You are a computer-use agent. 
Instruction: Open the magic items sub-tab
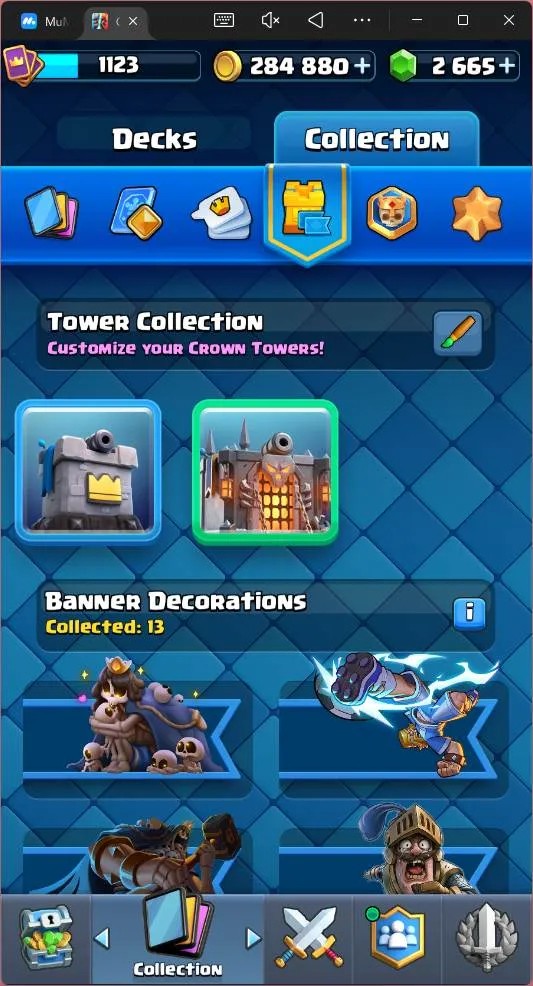(x=136, y=214)
